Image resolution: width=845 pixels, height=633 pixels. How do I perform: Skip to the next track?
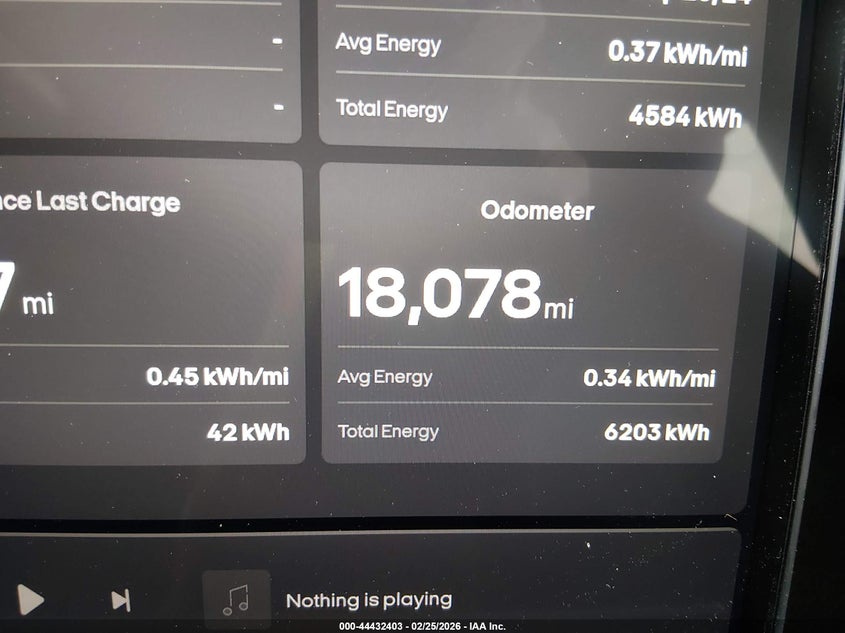click(x=121, y=600)
